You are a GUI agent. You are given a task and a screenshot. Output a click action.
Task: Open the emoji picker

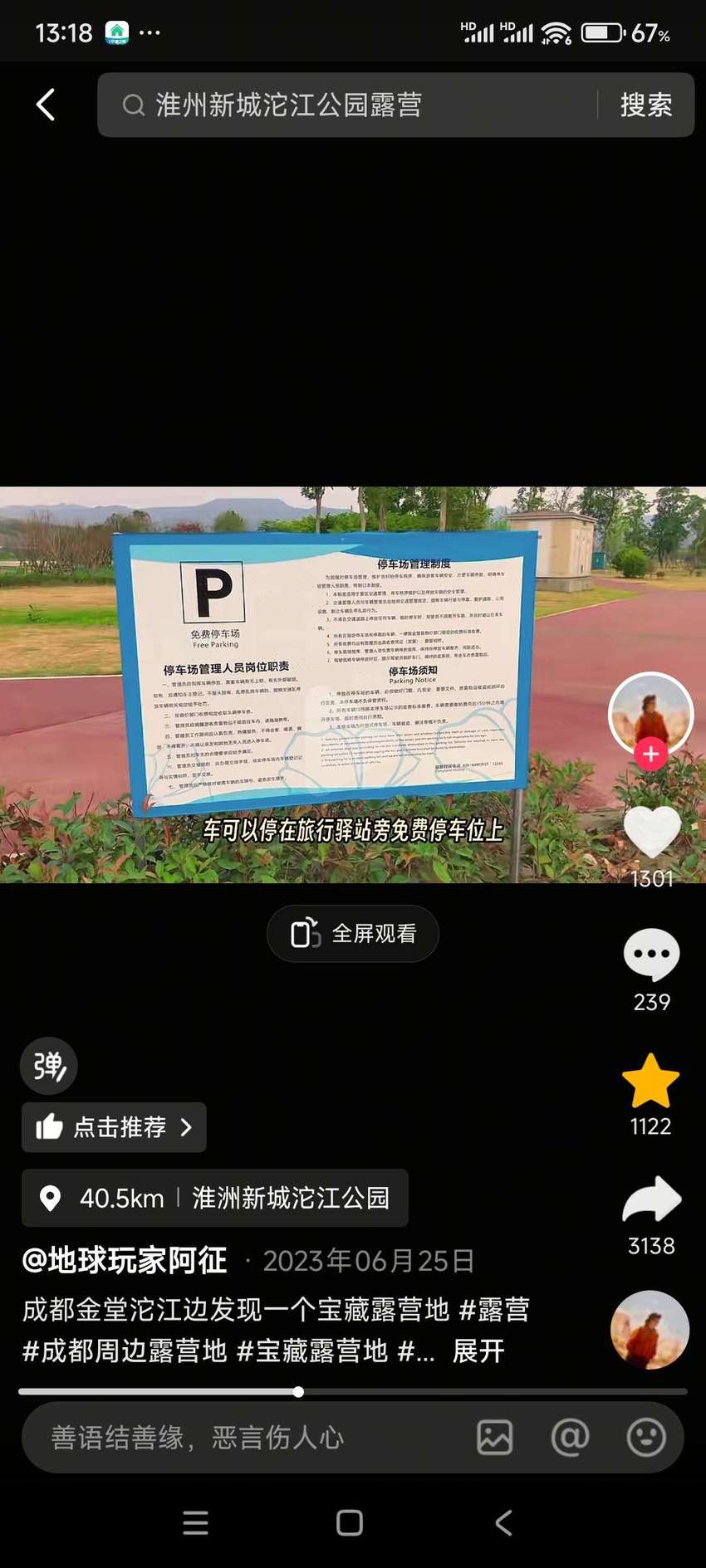click(646, 1438)
